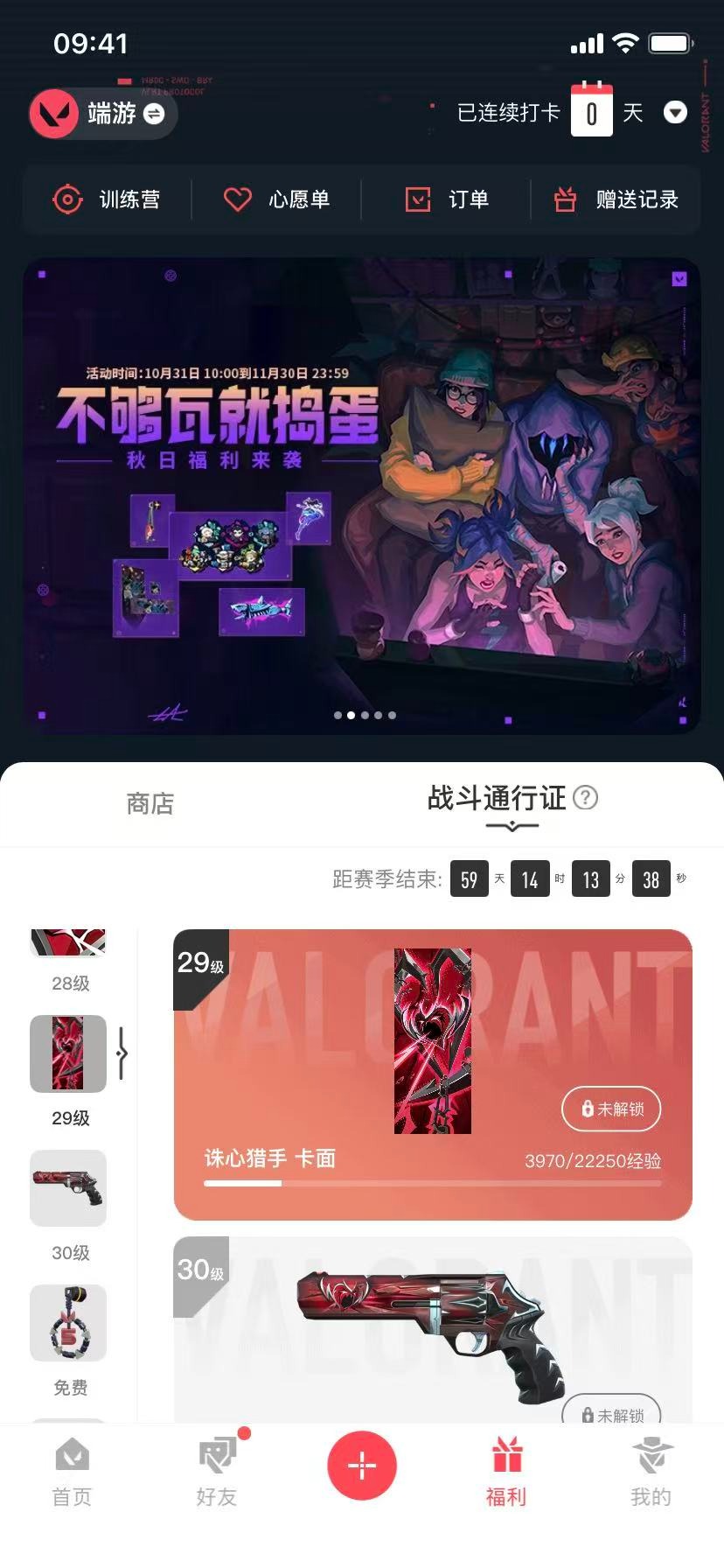
Task: Select the 免费 buddy reward thumbnail
Action: click(x=68, y=1323)
